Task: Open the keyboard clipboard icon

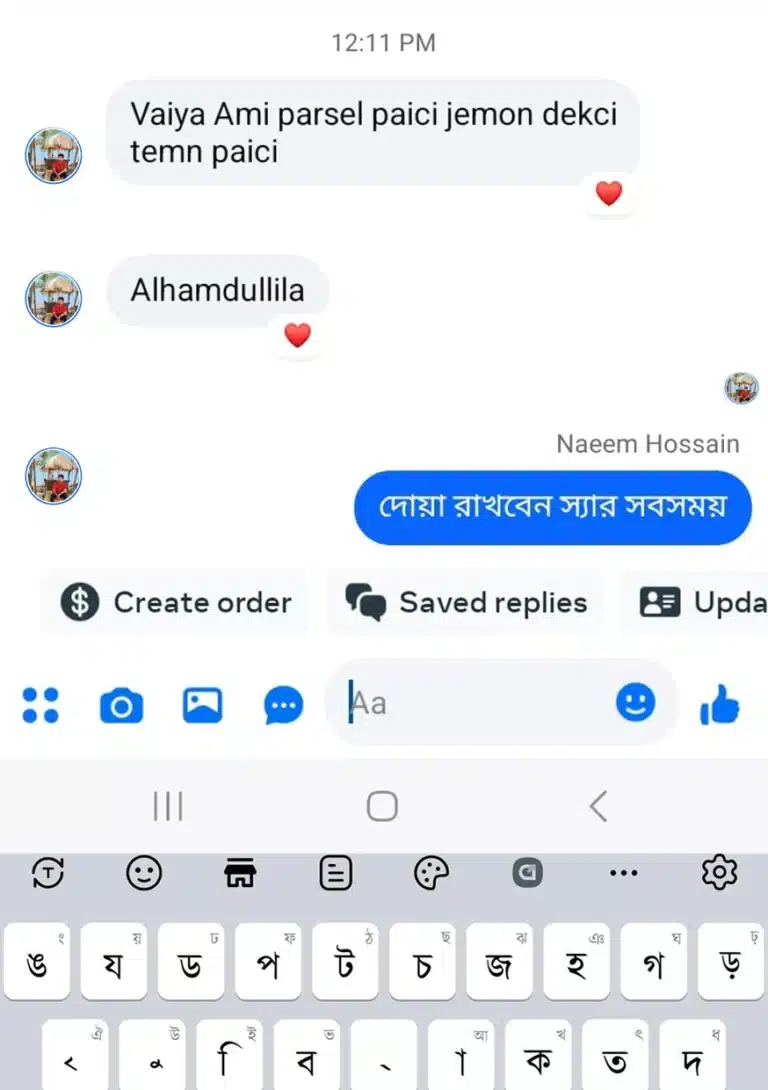Action: 336,873
